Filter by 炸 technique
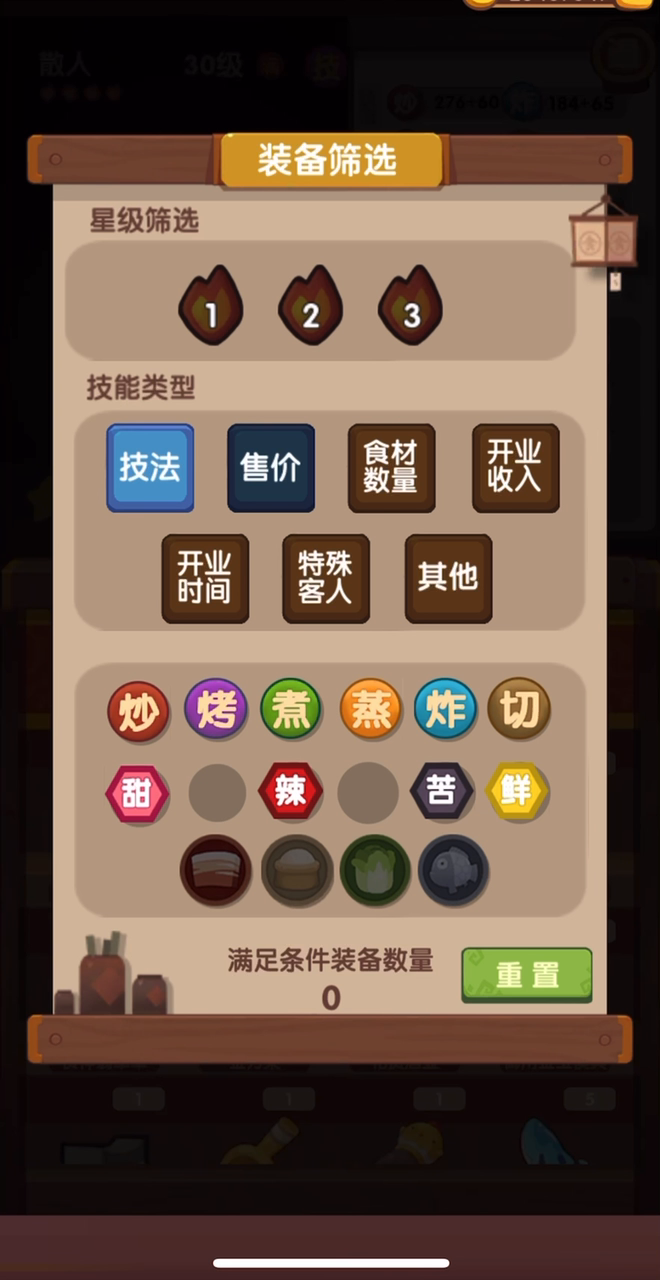660x1280 pixels. (445, 710)
